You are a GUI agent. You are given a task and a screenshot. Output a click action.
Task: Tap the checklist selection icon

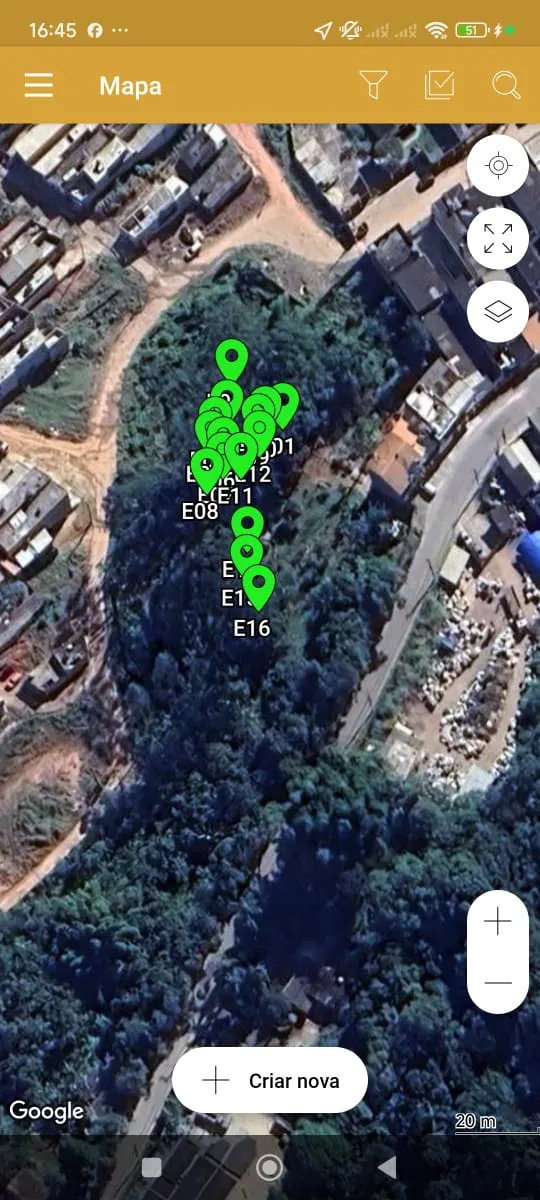click(439, 85)
